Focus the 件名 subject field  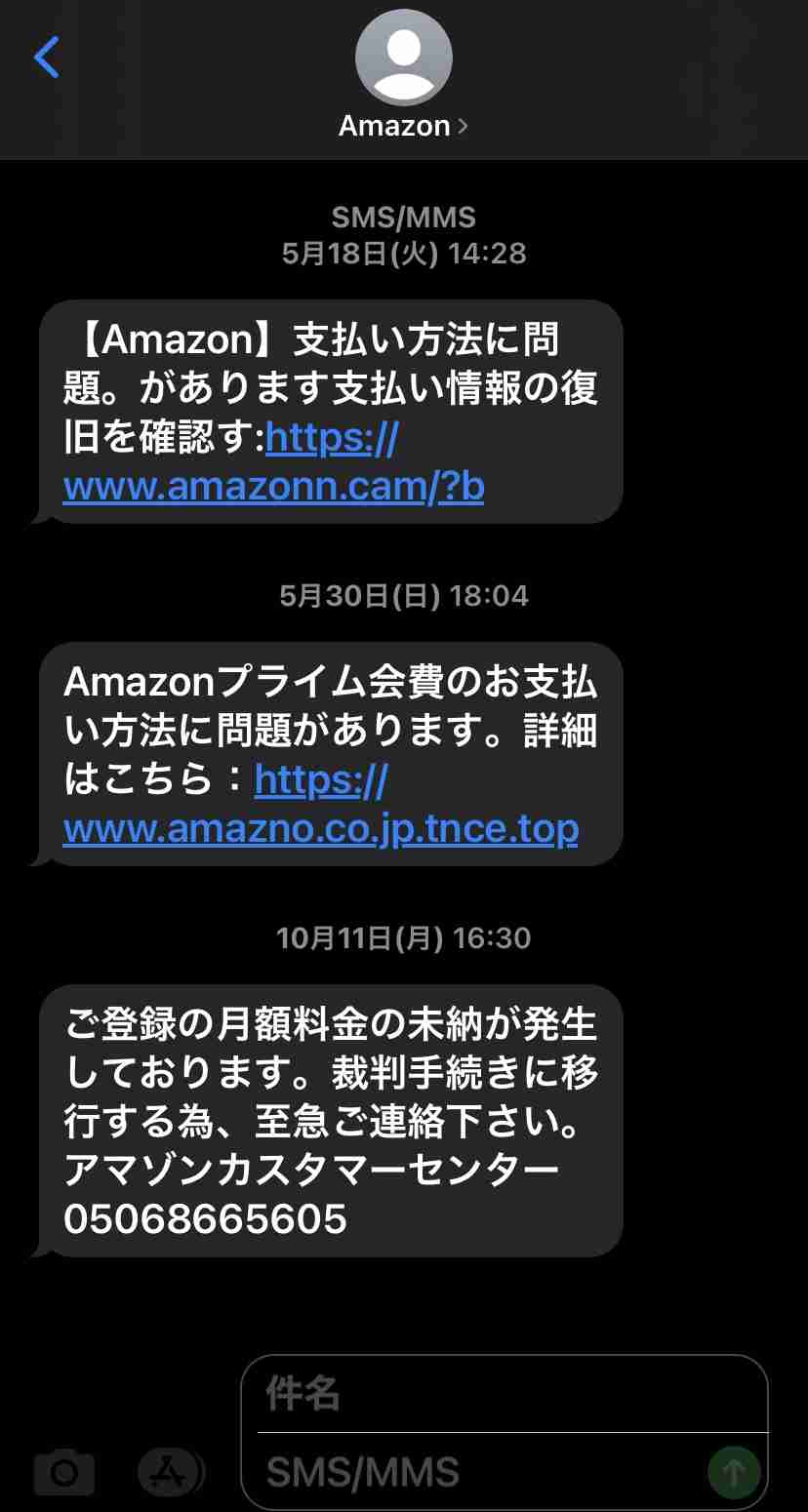505,1395
